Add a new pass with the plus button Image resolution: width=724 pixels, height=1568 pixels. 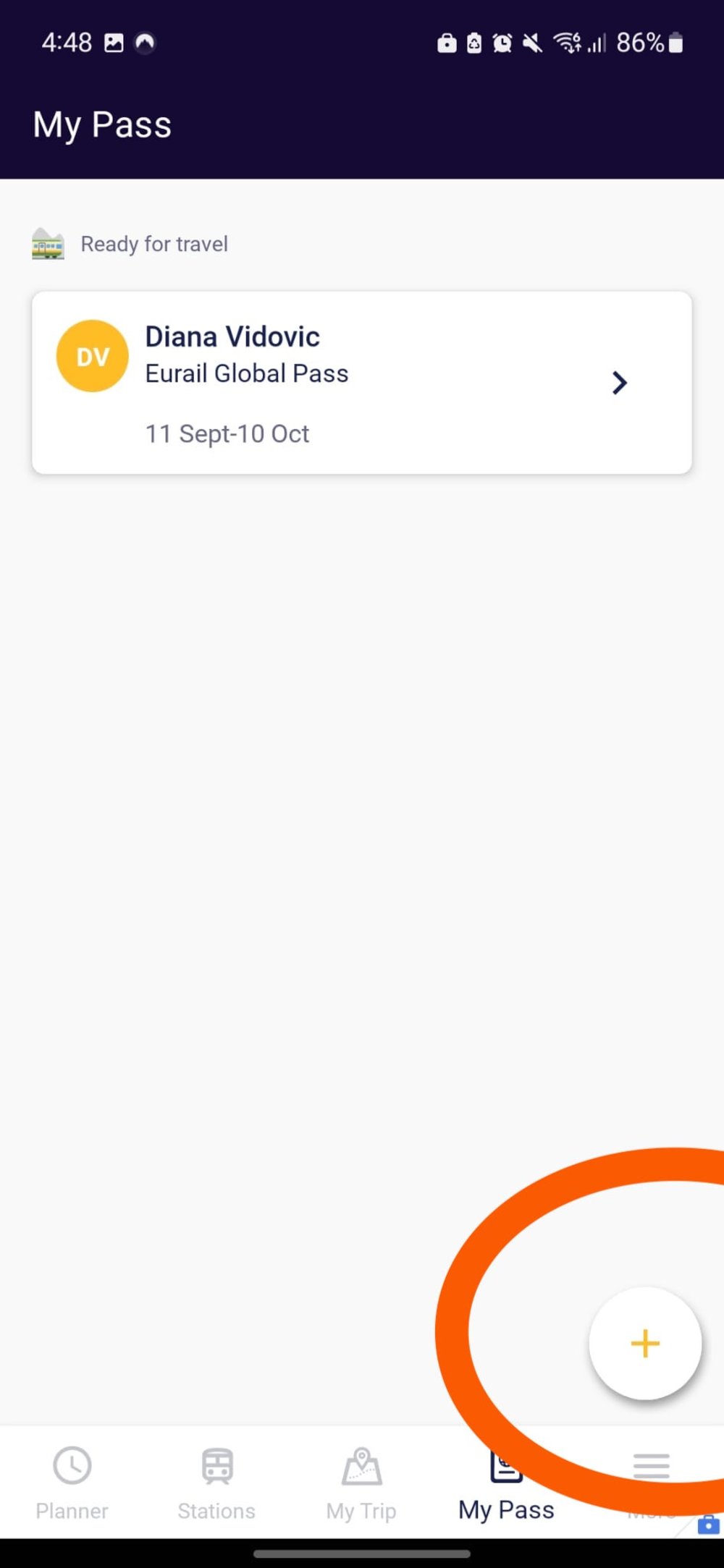pyautogui.click(x=644, y=1344)
